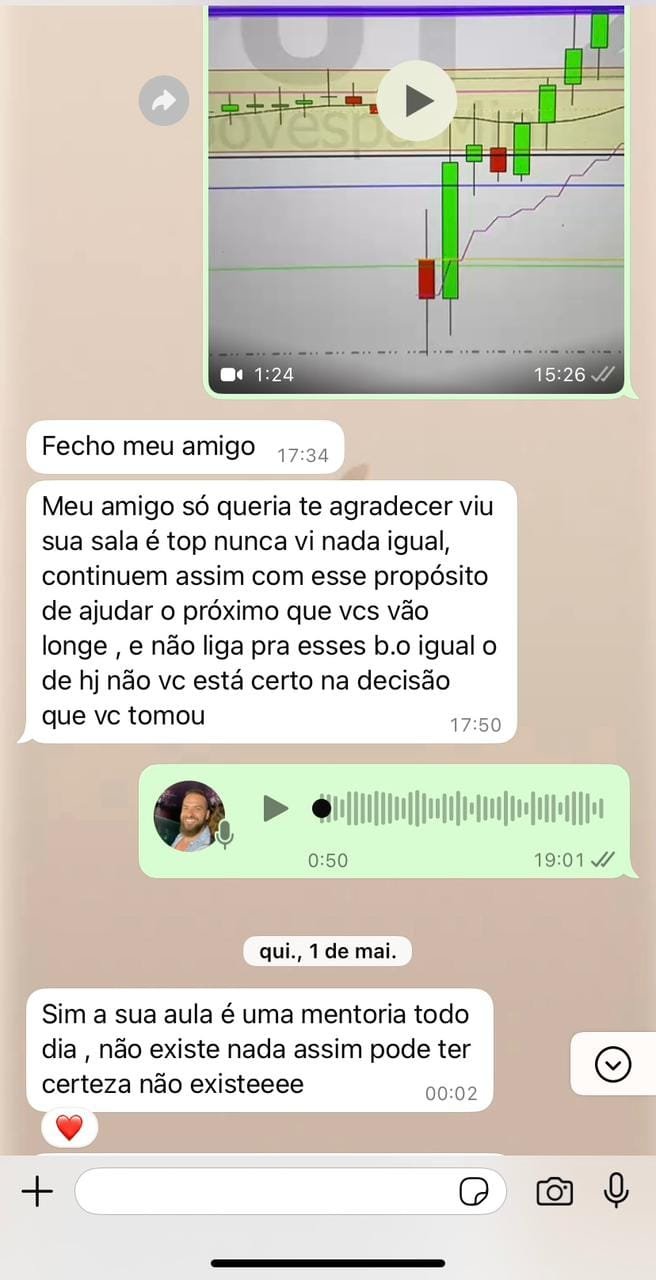
Task: Seek the voice message playback dot
Action: click(321, 808)
